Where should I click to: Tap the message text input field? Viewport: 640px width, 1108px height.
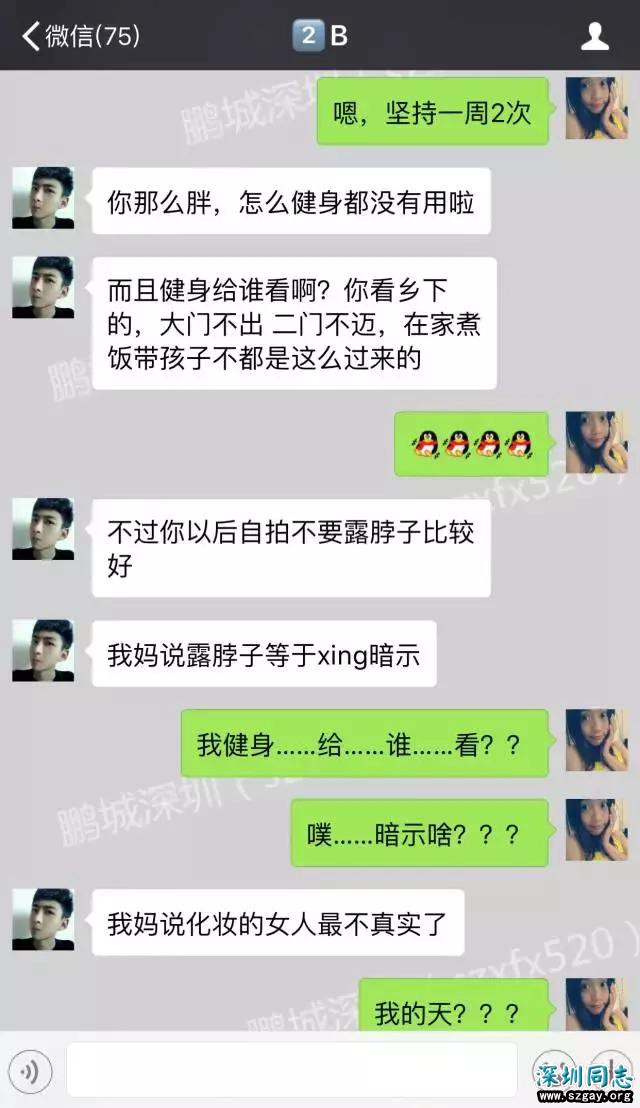[290, 1071]
